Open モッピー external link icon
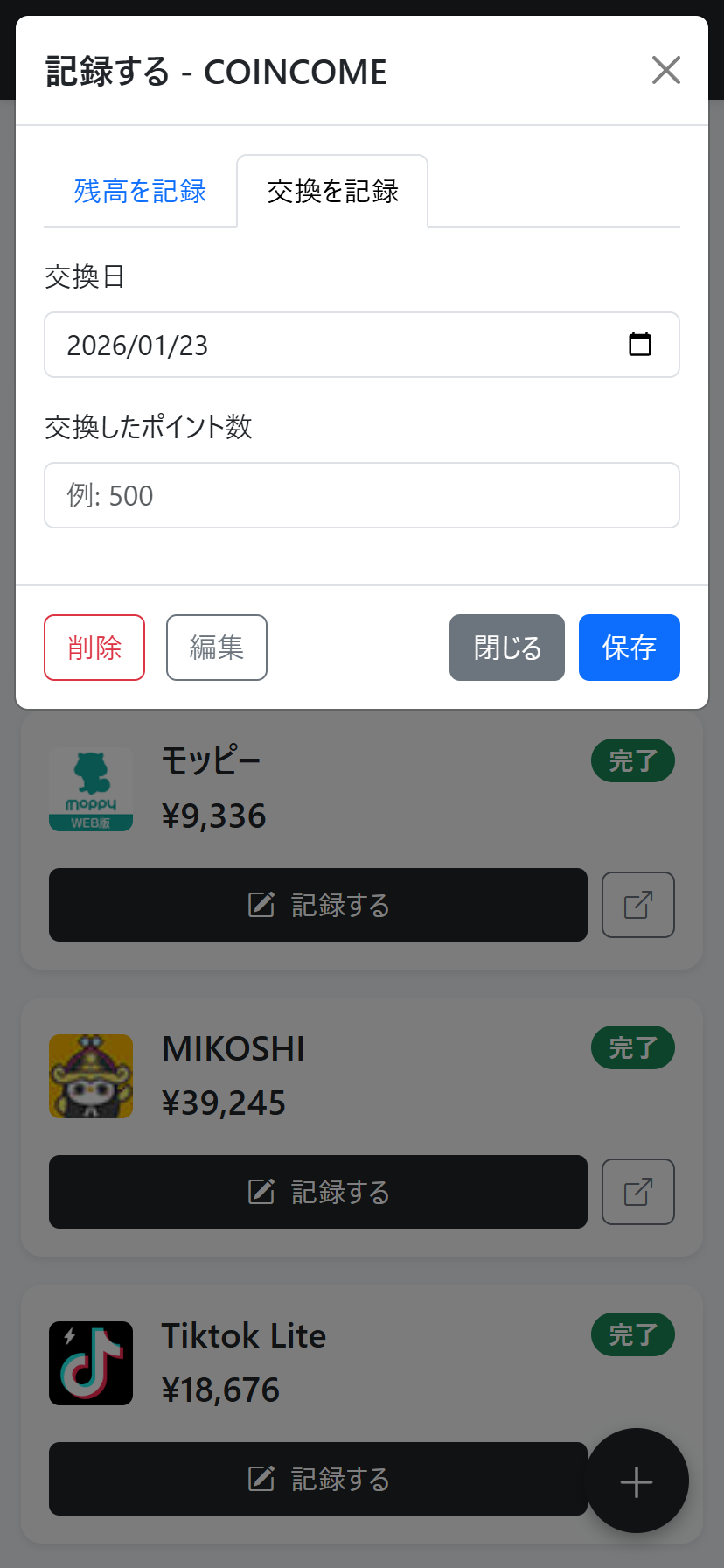The height and width of the screenshot is (1568, 724). (x=637, y=905)
